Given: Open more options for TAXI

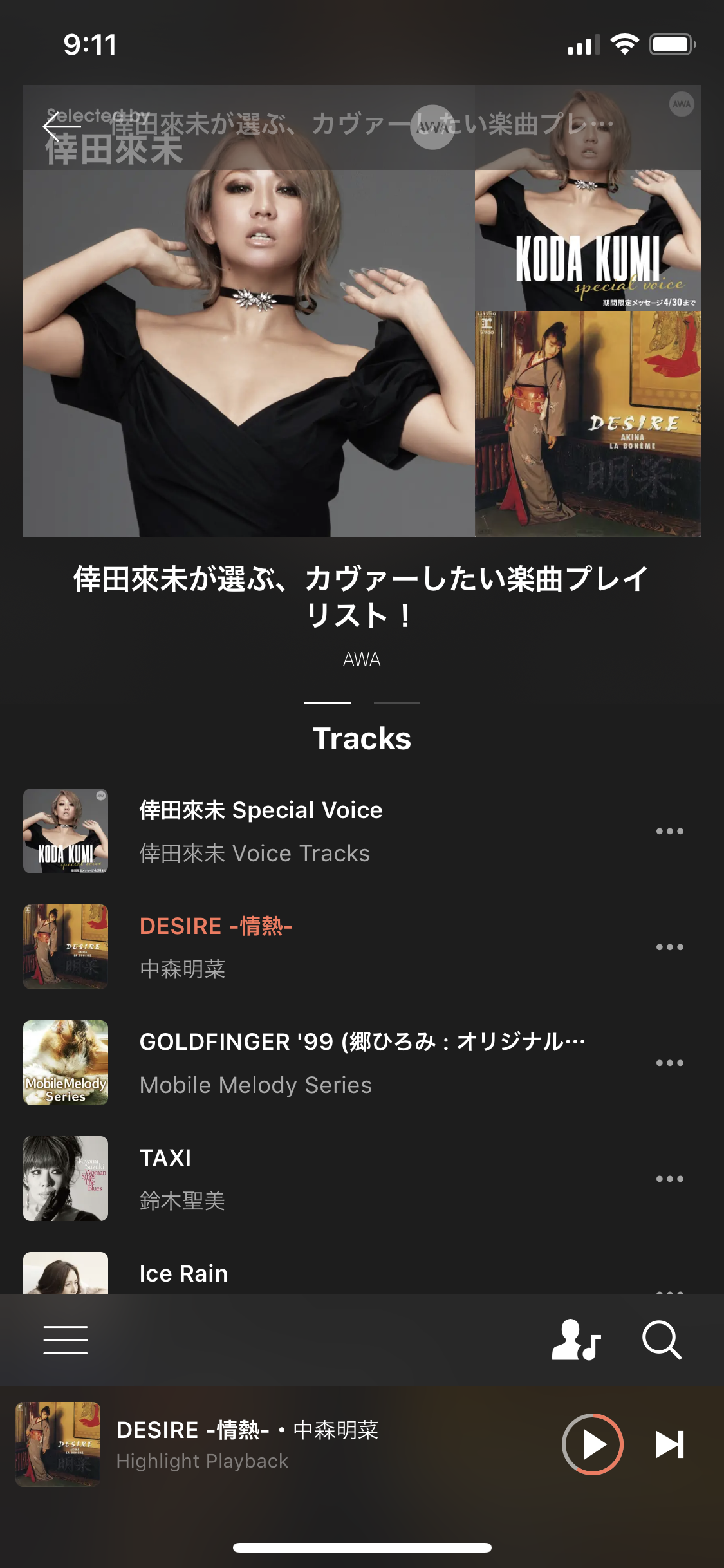Looking at the screenshot, I should pyautogui.click(x=669, y=1179).
